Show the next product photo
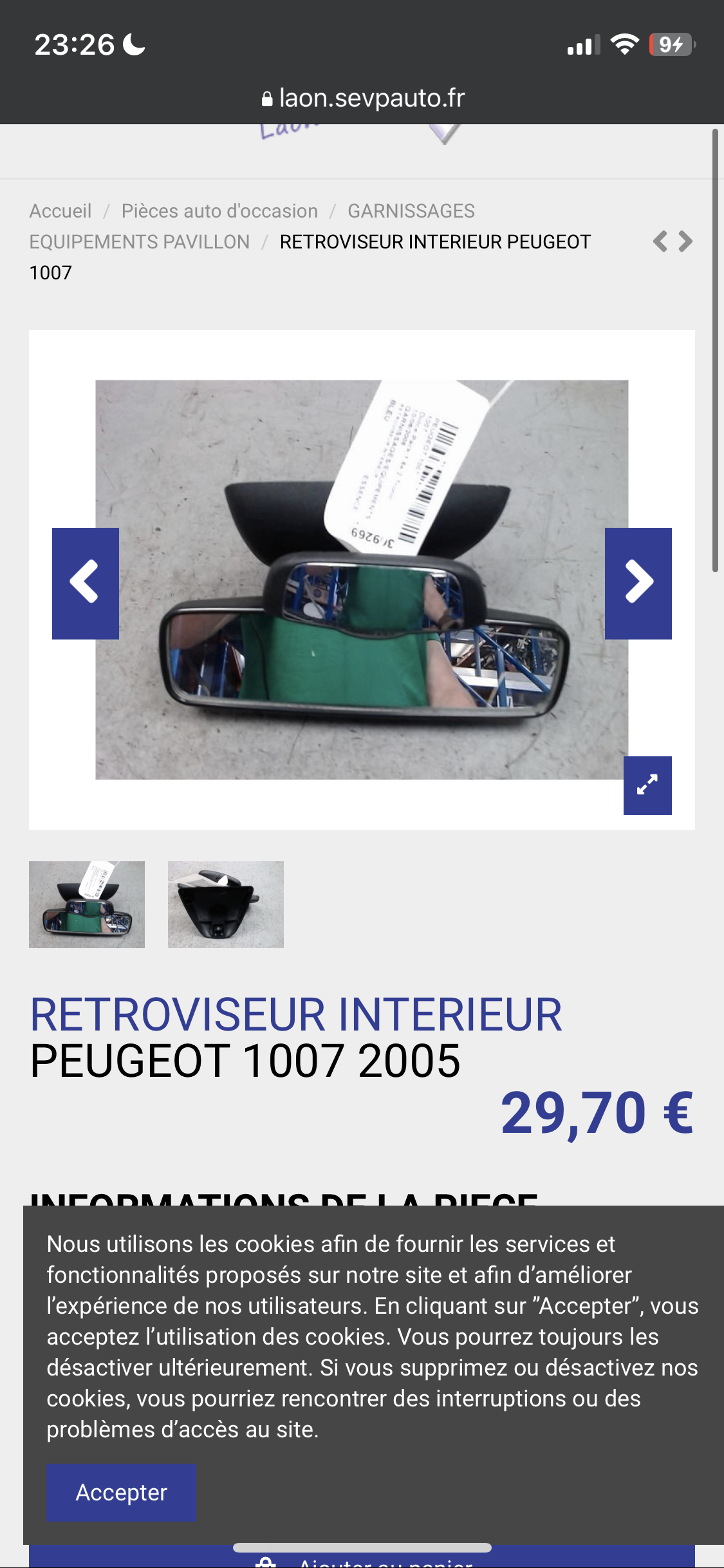This screenshot has height=1568, width=724. click(638, 583)
